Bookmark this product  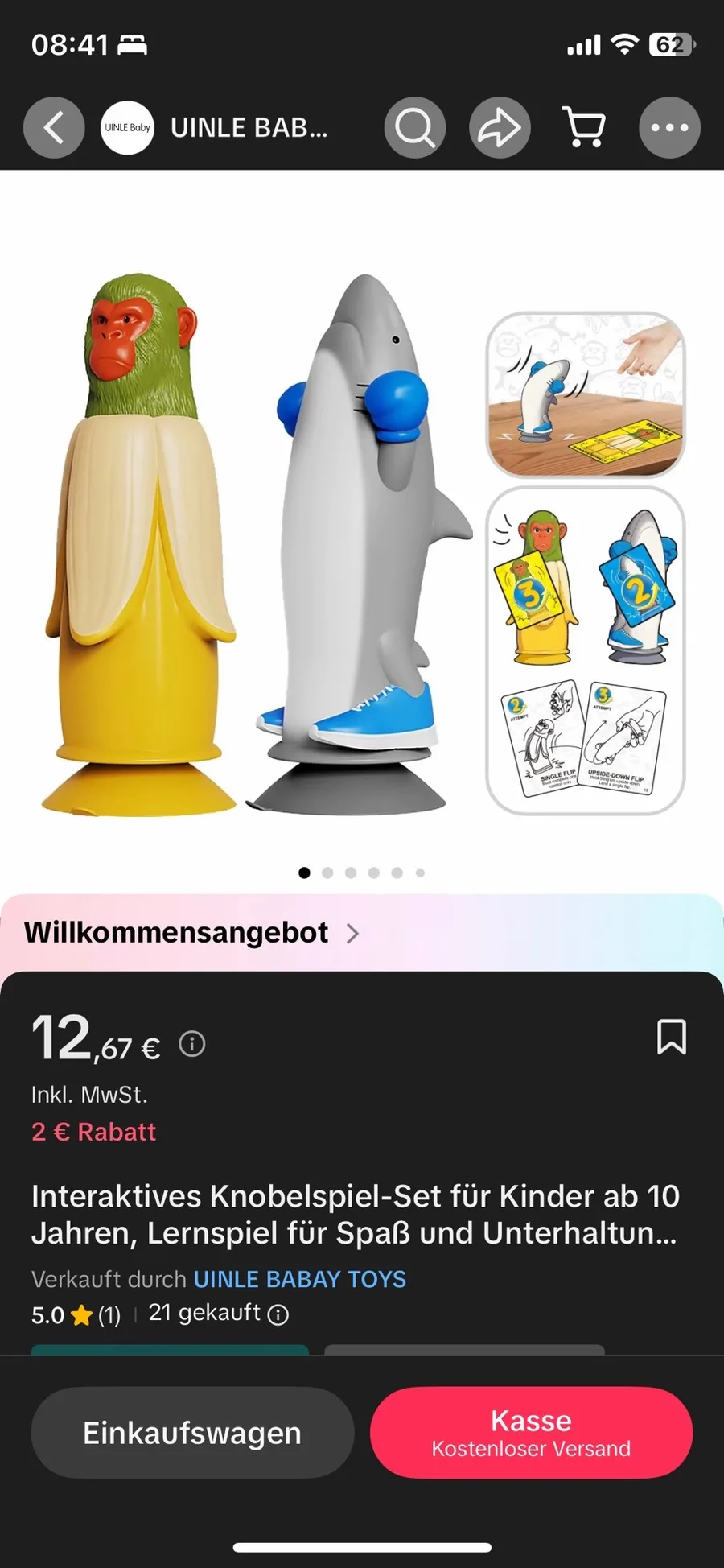(672, 1037)
